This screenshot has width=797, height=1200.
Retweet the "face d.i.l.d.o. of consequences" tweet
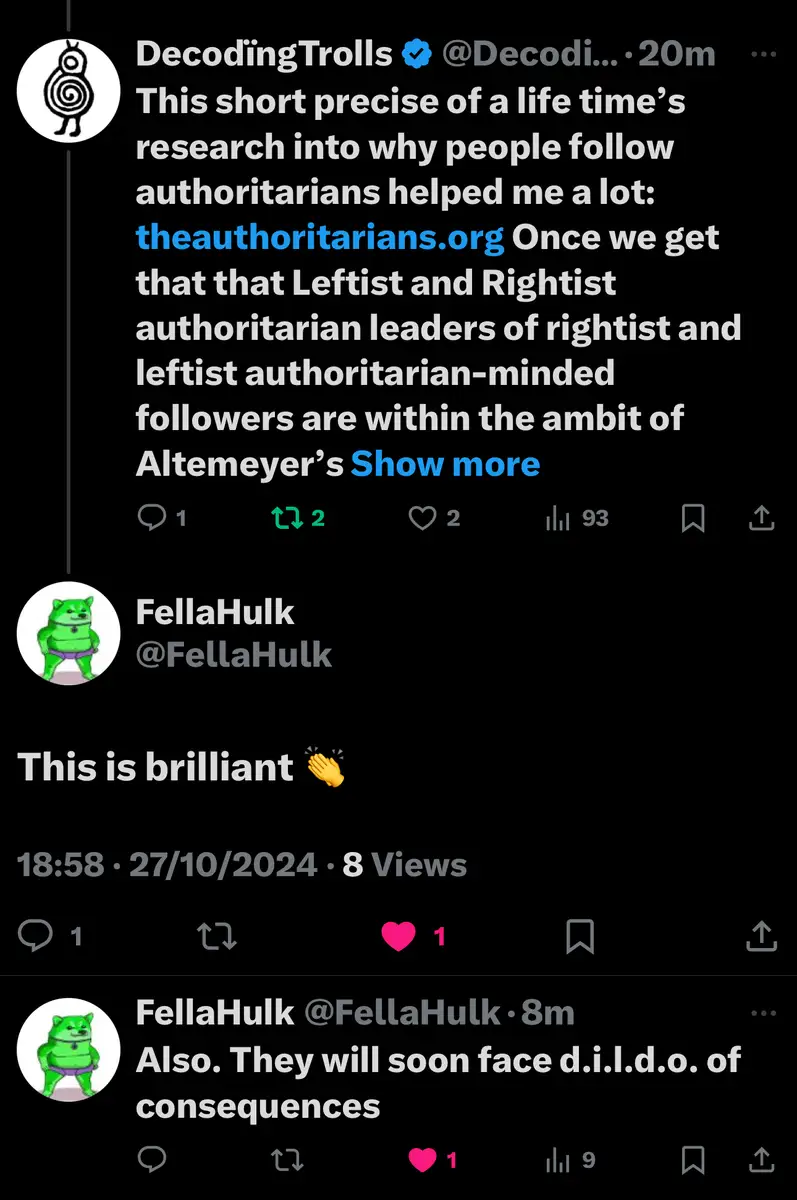click(x=288, y=1160)
